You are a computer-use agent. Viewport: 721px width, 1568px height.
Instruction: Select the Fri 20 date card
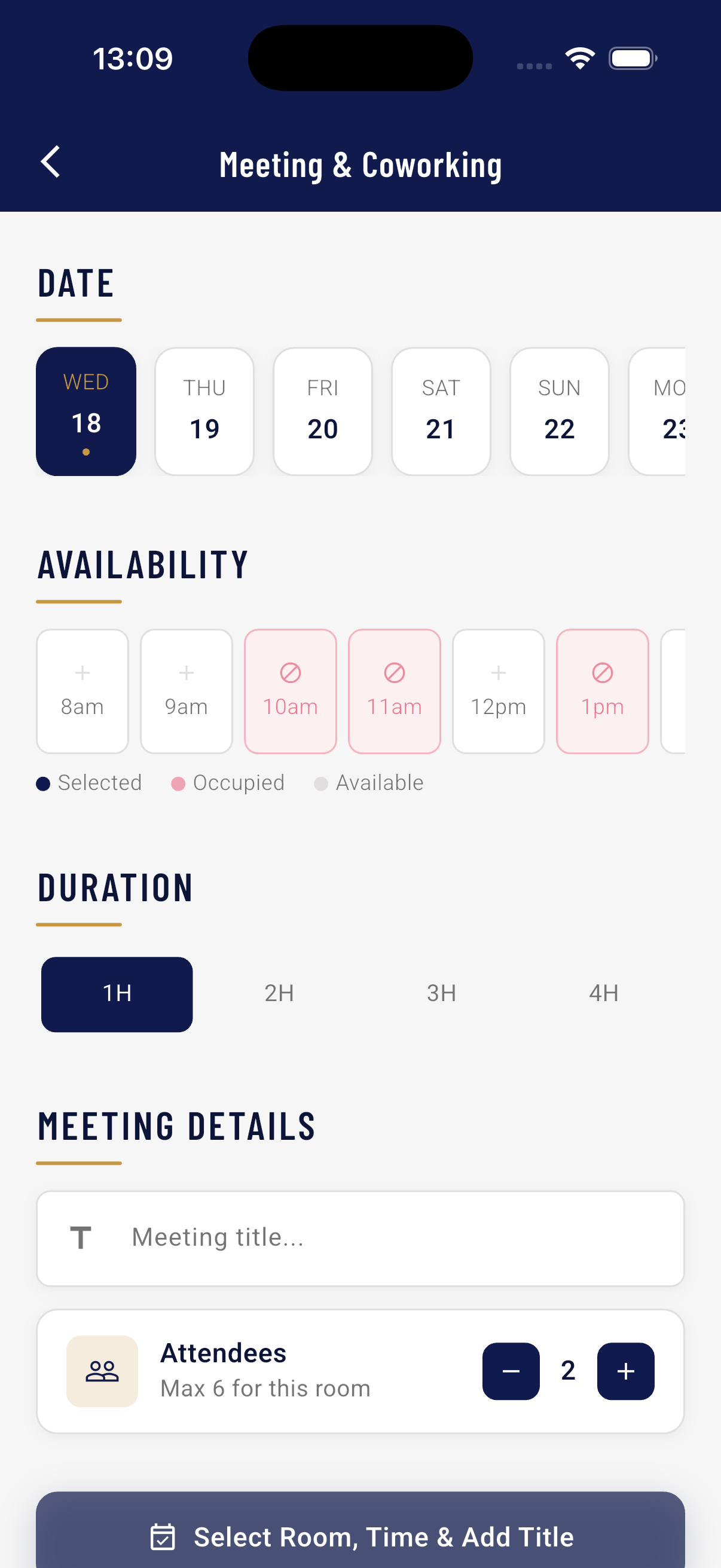(322, 411)
